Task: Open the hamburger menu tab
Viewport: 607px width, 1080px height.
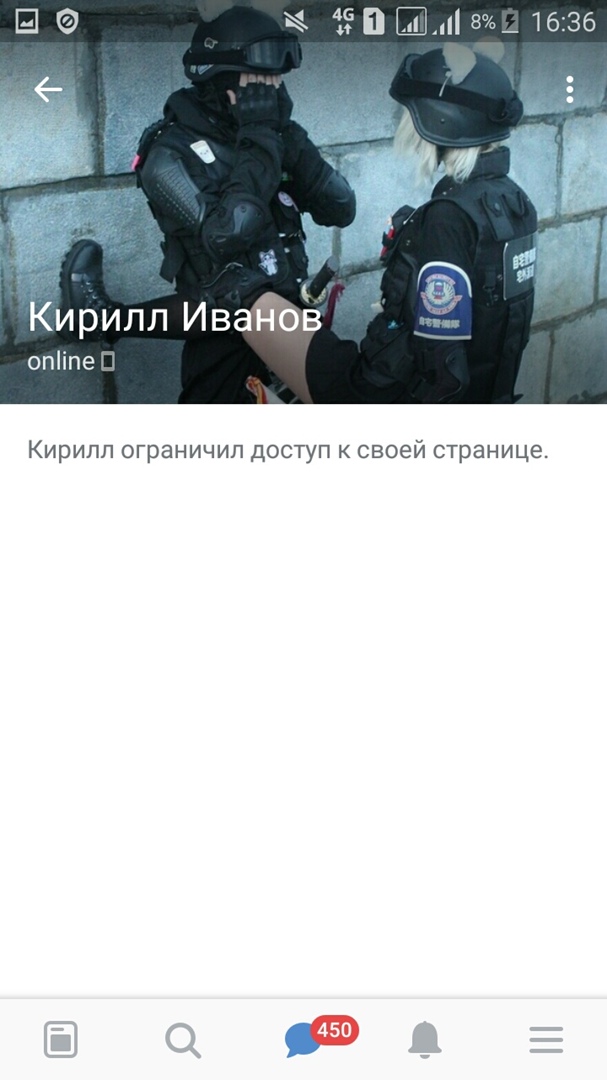Action: [x=546, y=1040]
